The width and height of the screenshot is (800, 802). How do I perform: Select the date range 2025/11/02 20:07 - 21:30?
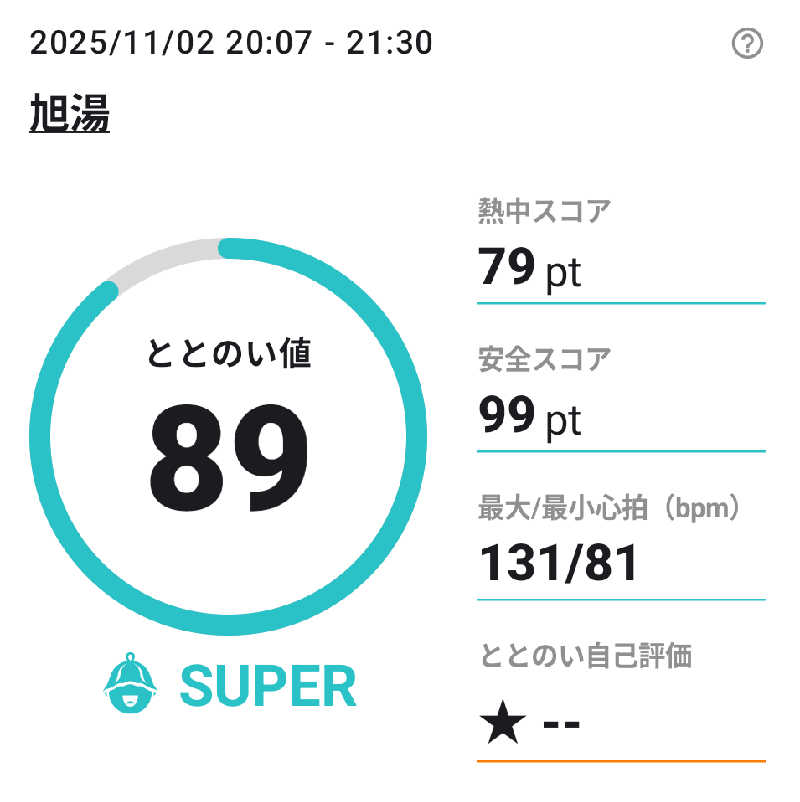coord(230,43)
